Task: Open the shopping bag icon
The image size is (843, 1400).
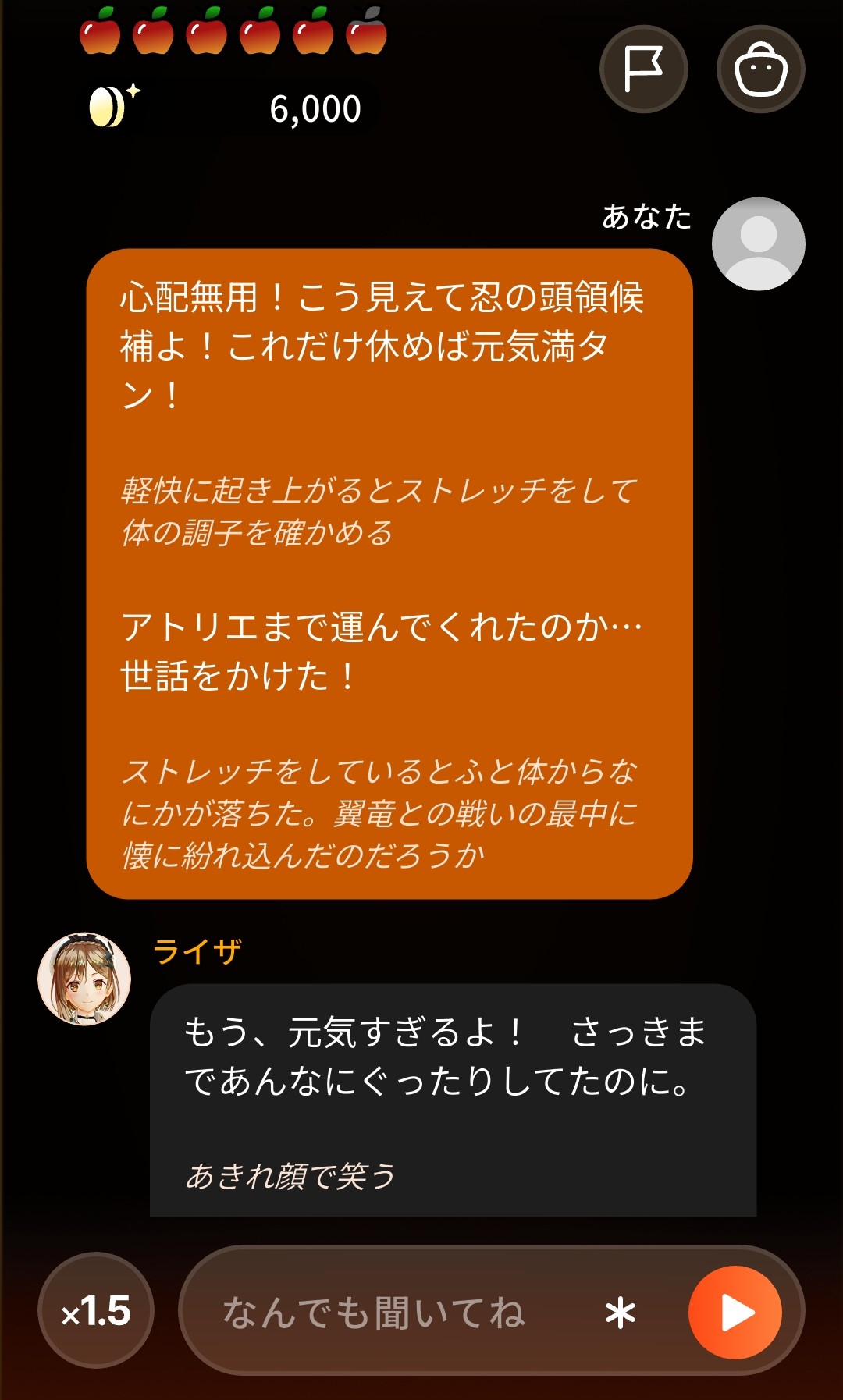Action: [x=760, y=69]
